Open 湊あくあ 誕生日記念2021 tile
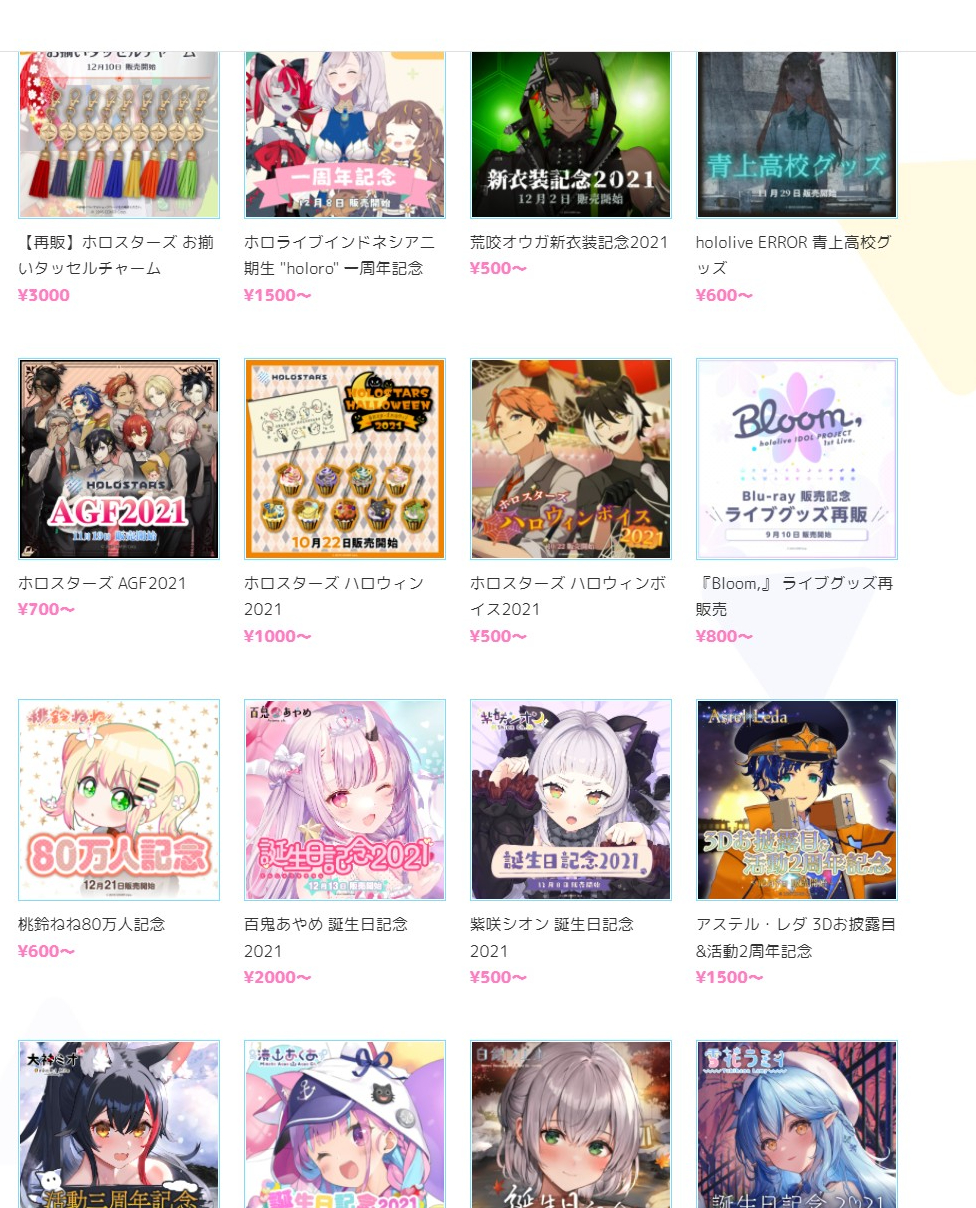This screenshot has height=1208, width=976. tap(344, 1125)
